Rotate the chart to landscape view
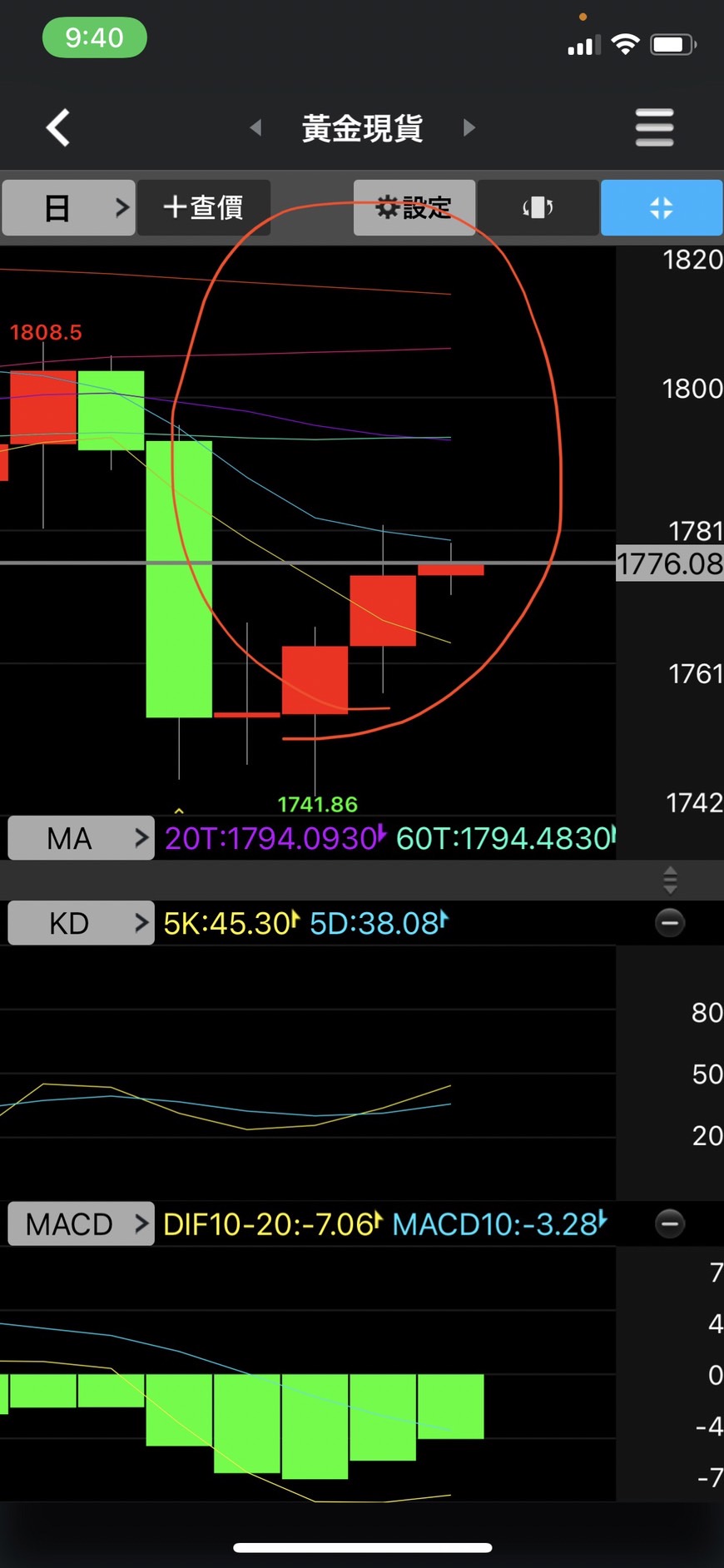Viewport: 724px width, 1568px height. [x=538, y=207]
